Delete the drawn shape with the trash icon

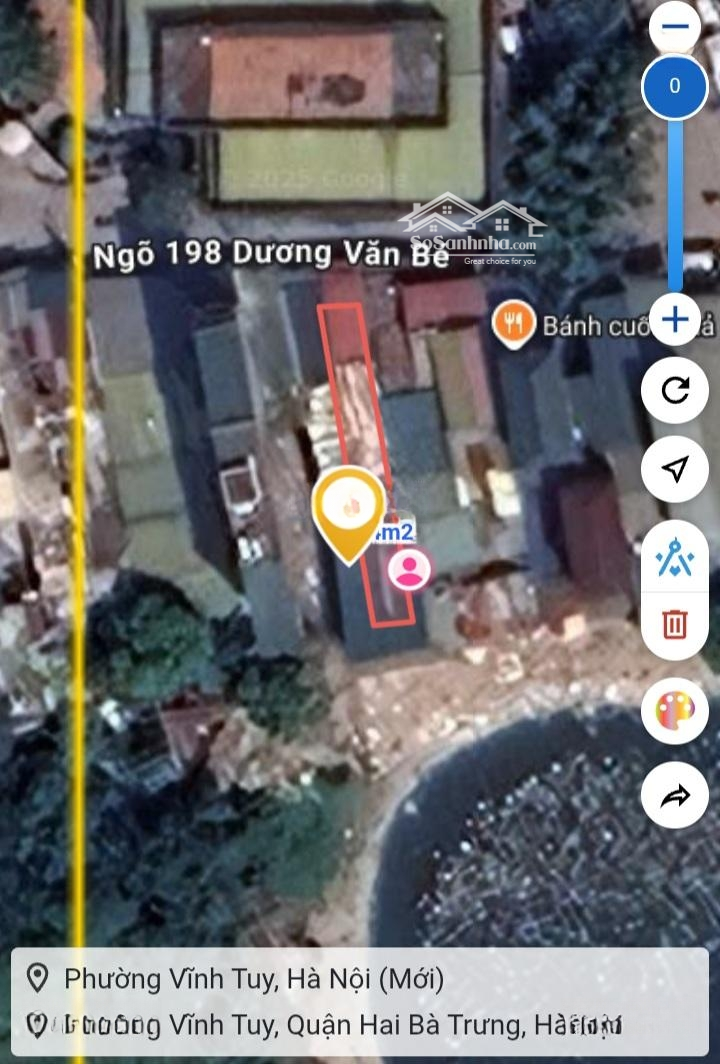tap(675, 625)
